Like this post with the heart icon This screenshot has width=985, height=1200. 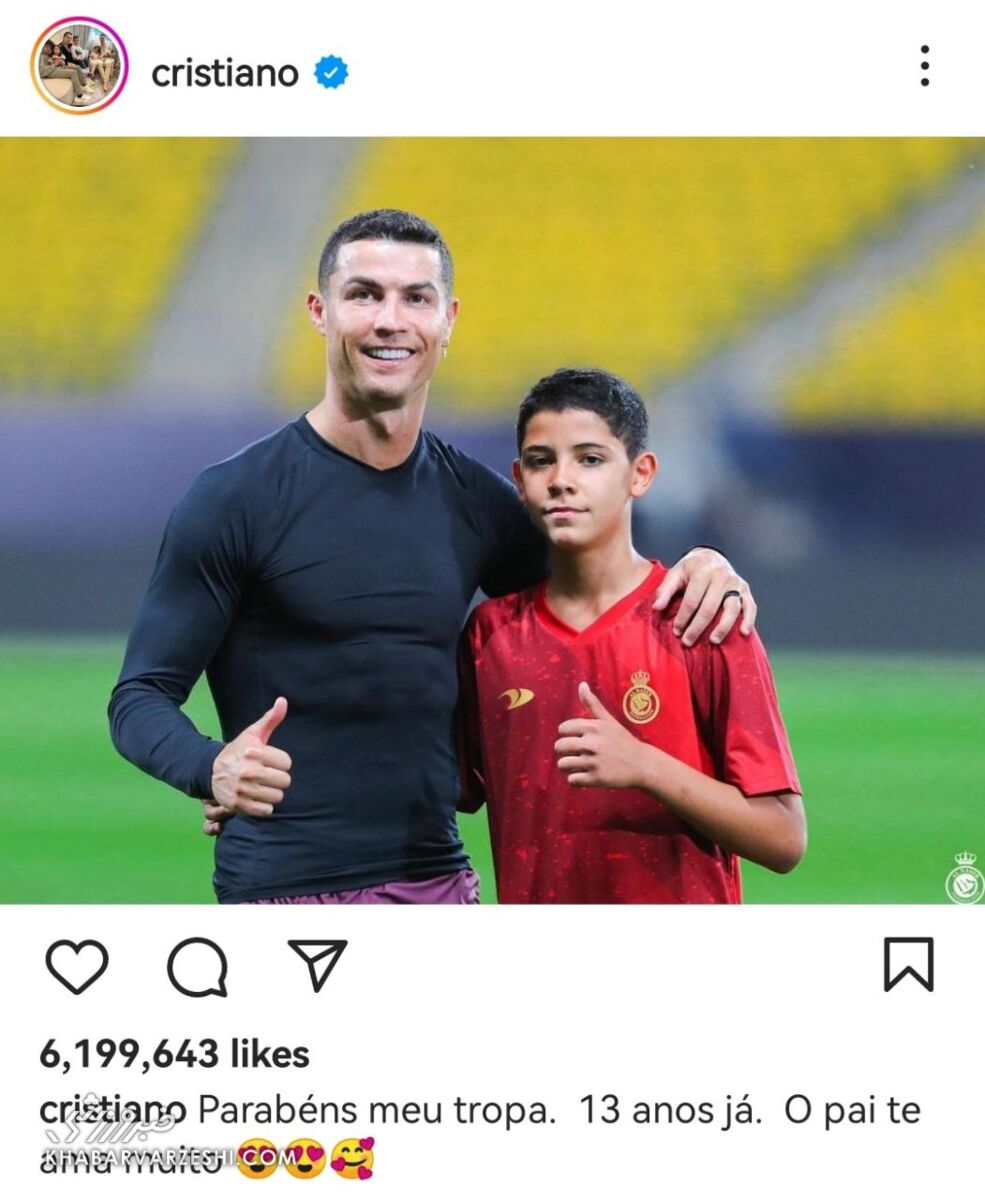[x=77, y=966]
